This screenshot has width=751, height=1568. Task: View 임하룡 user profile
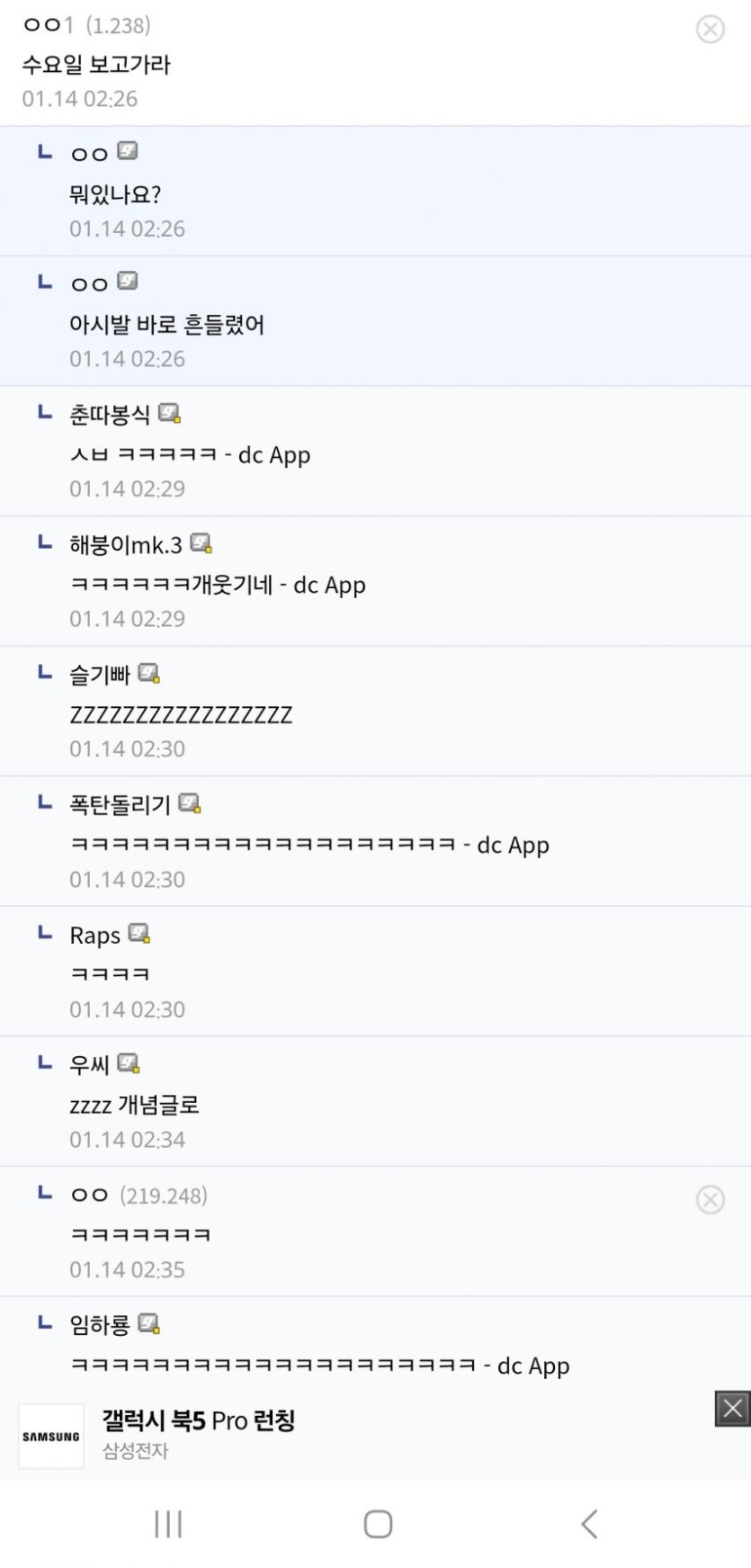pyautogui.click(x=100, y=1324)
